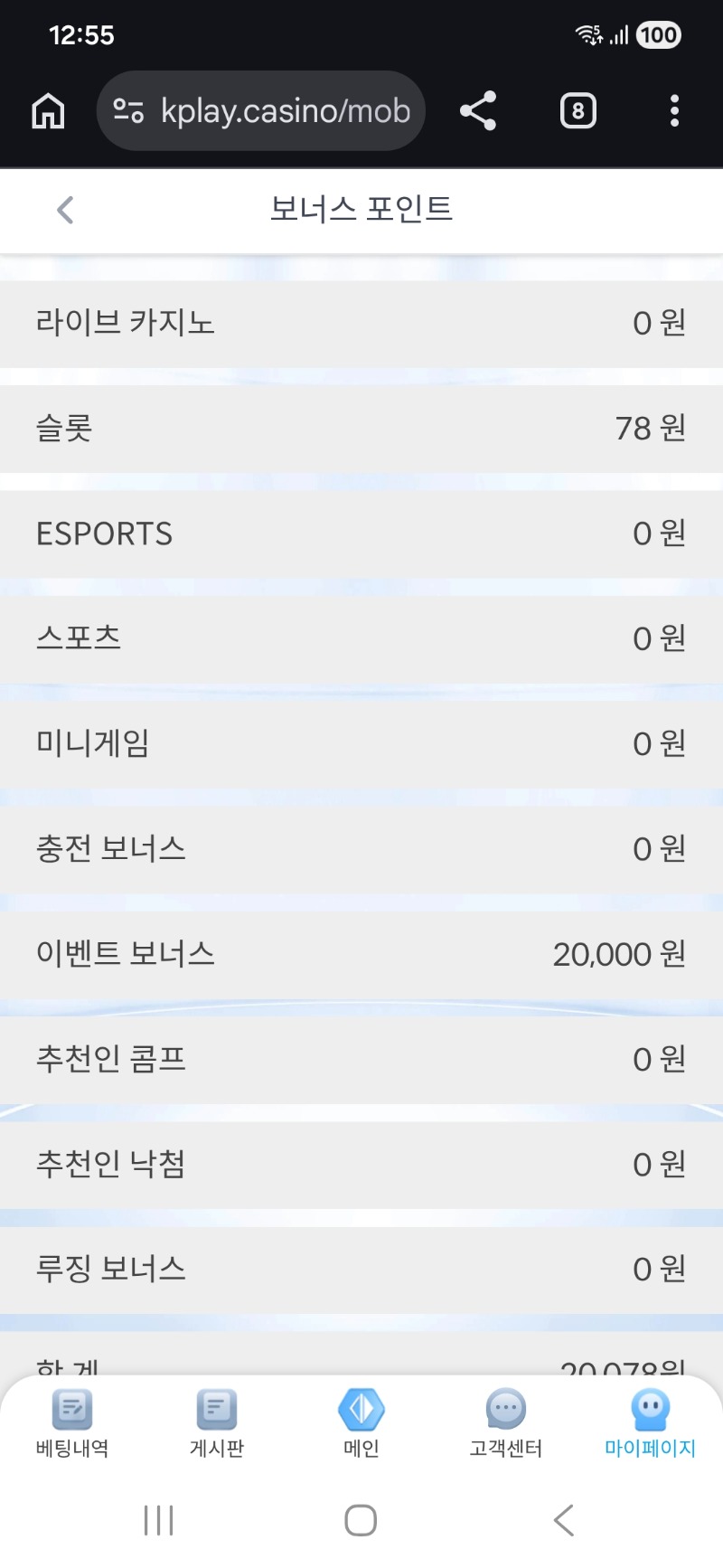Open the browser tab switcher

point(578,111)
